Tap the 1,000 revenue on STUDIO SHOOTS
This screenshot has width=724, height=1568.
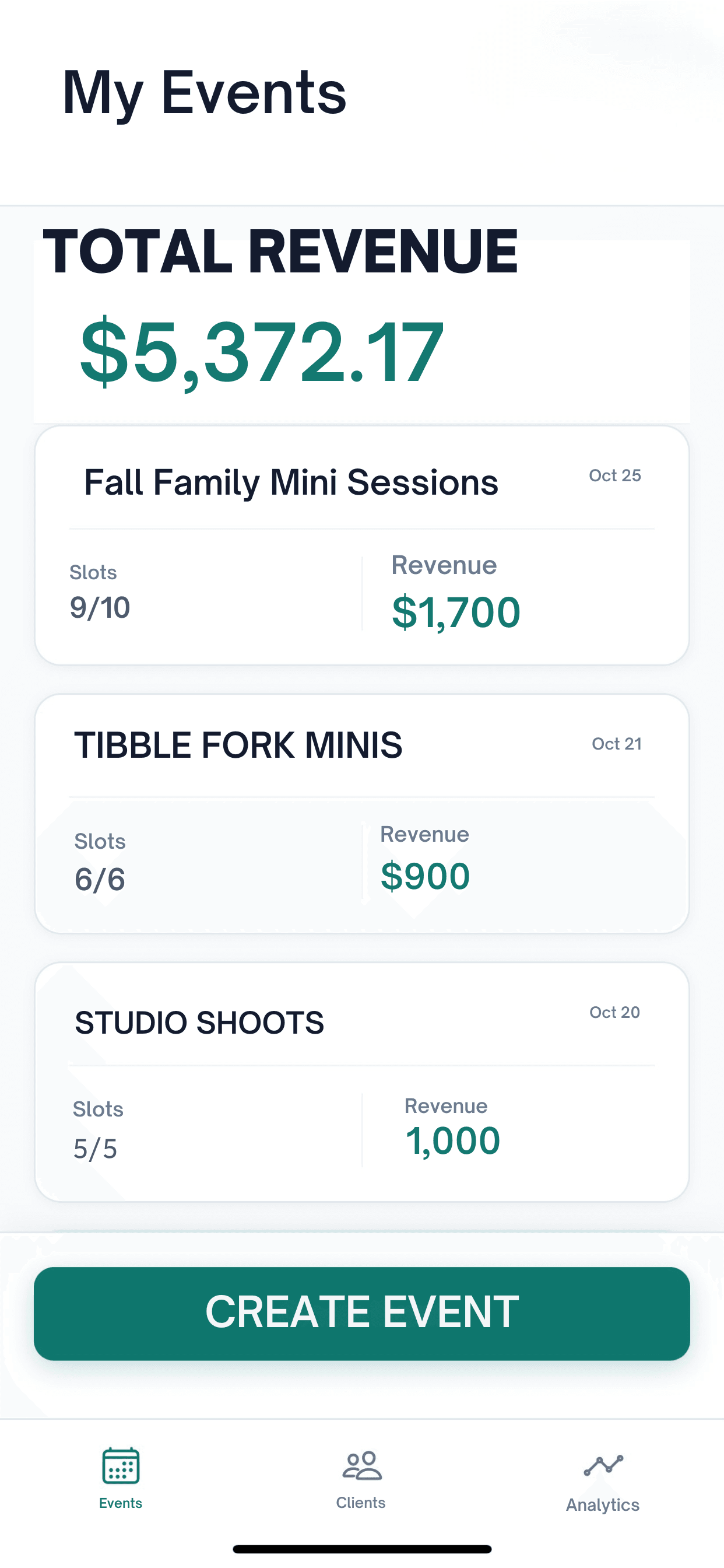point(453,1139)
